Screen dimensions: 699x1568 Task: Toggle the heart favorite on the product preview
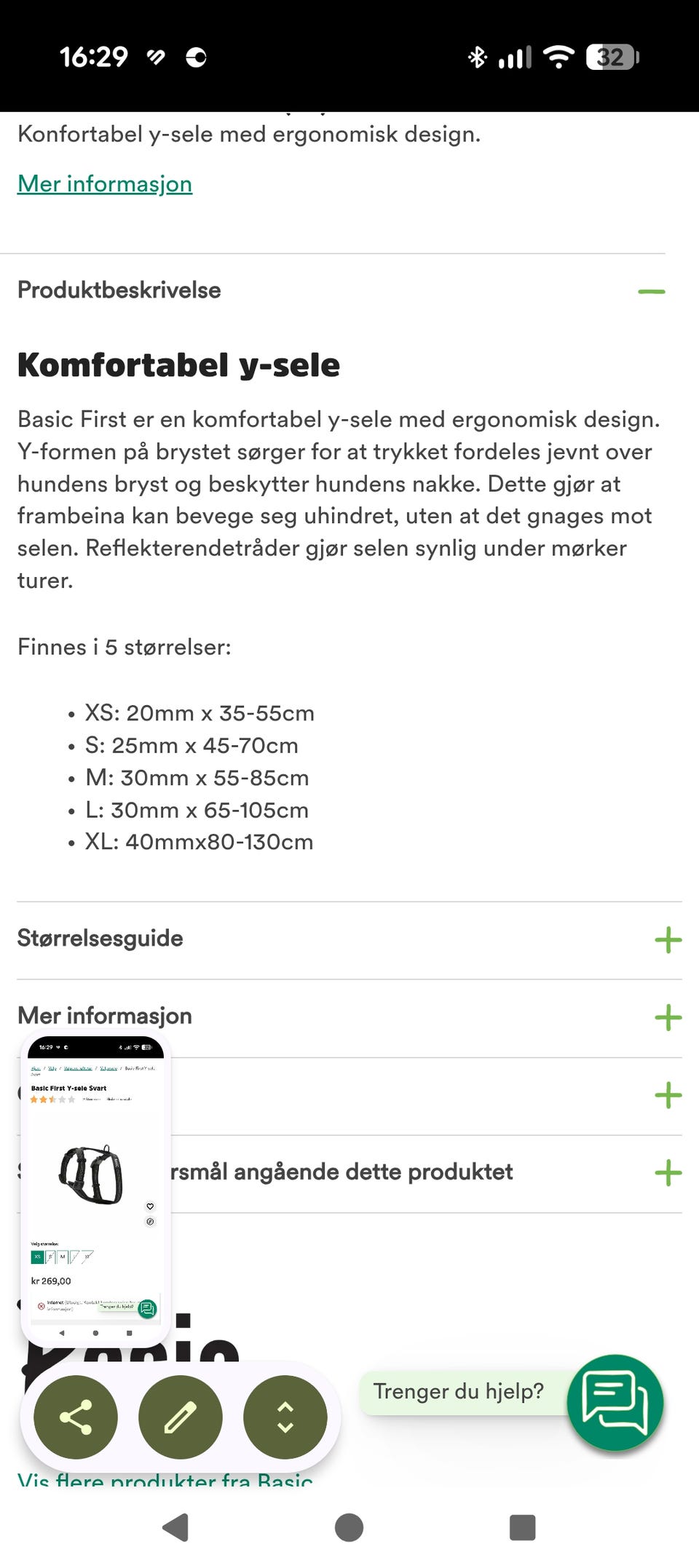pyautogui.click(x=150, y=1206)
